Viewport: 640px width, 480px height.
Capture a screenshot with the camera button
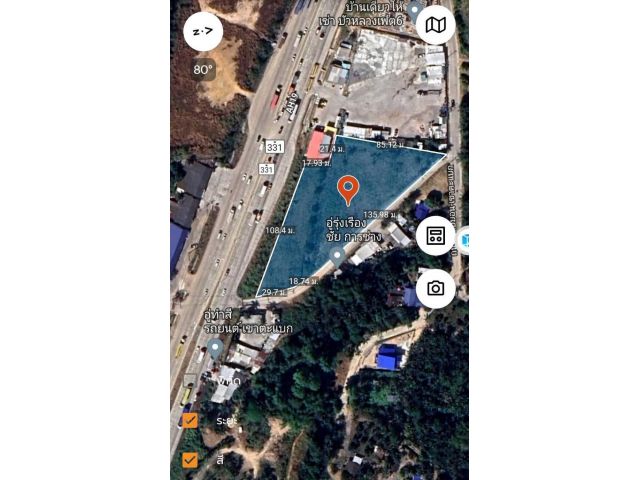(435, 288)
